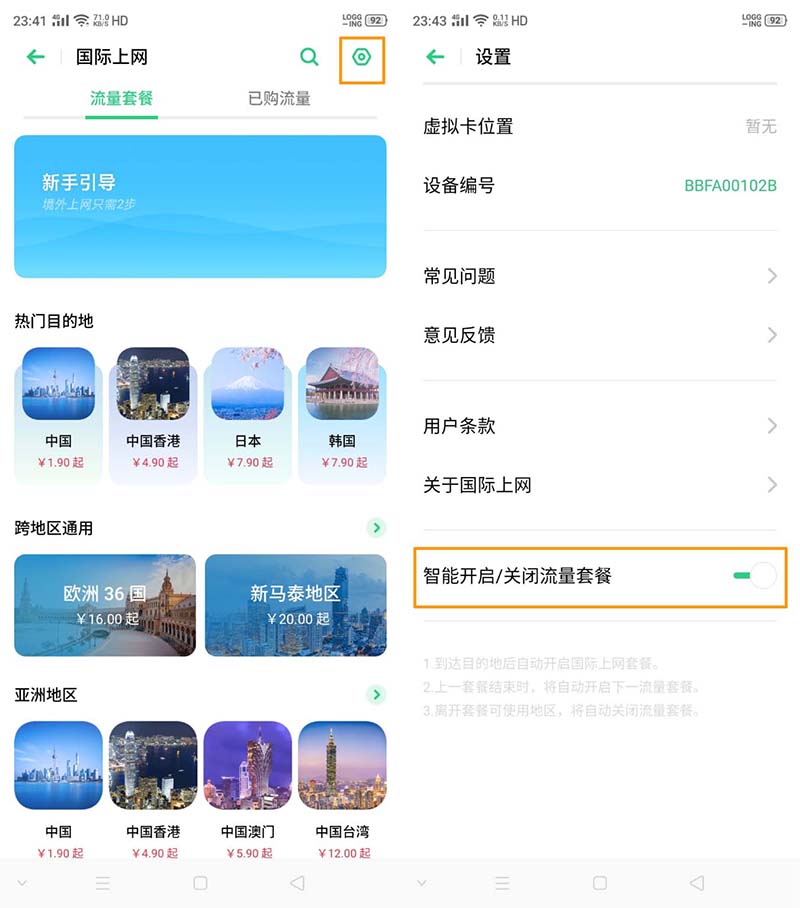The image size is (800, 908).
Task: Open 欧洲 36 国 plan card
Action: click(105, 605)
